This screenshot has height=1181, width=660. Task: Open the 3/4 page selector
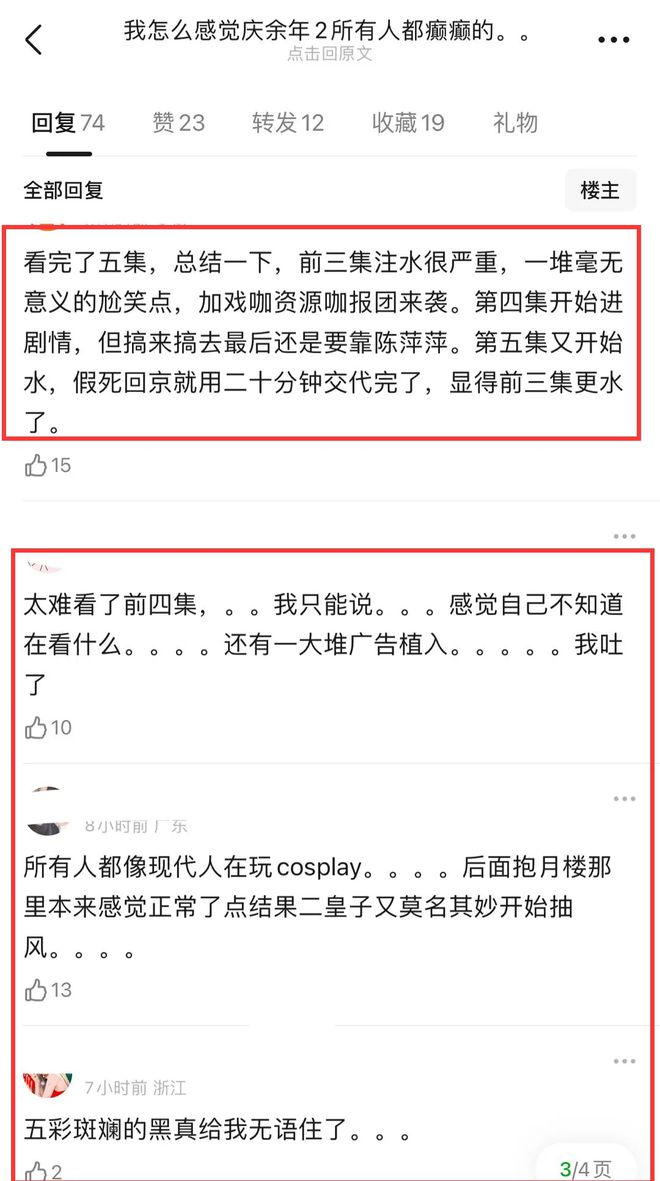pos(586,1168)
